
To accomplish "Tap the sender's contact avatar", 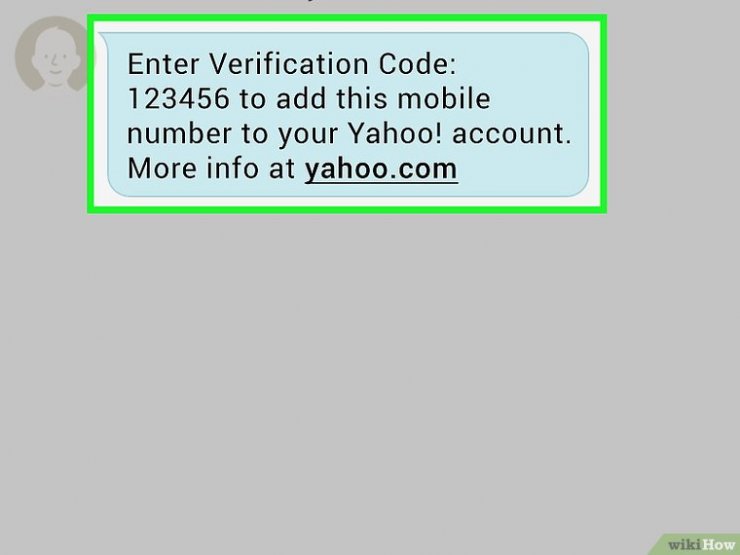I will coord(48,55).
